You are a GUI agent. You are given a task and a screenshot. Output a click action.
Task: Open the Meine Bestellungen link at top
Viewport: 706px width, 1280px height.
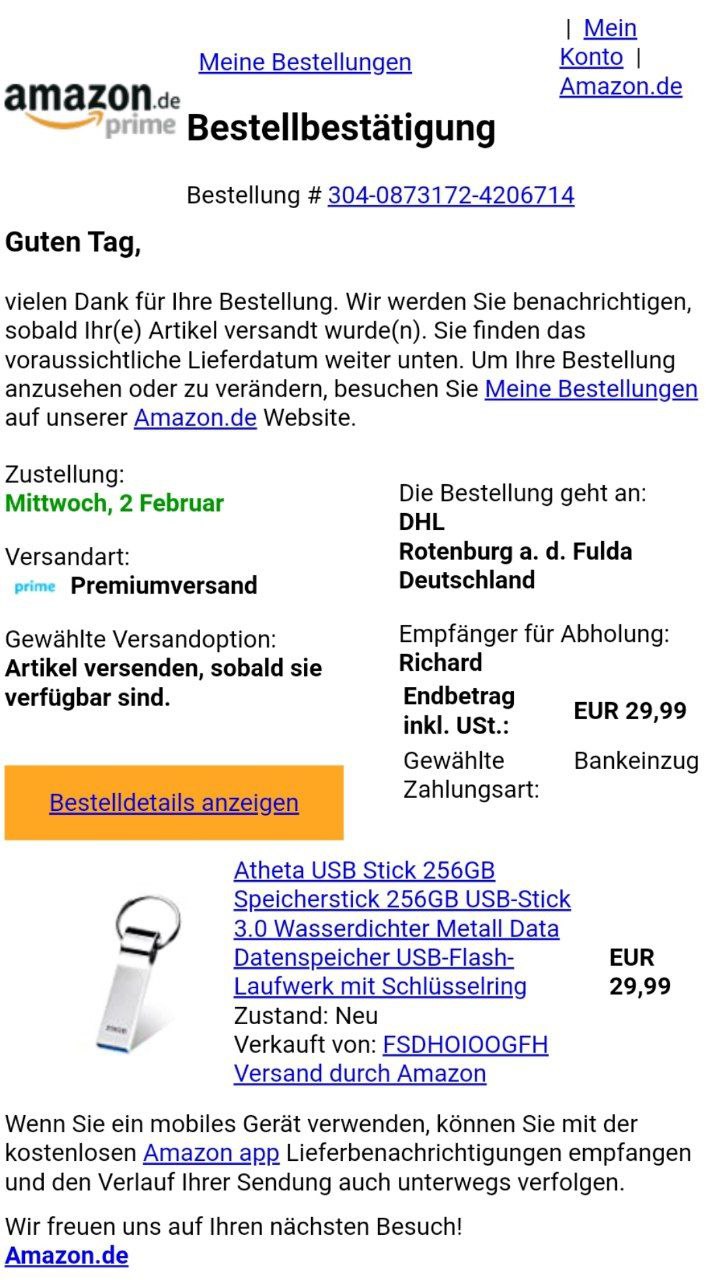[x=305, y=62]
